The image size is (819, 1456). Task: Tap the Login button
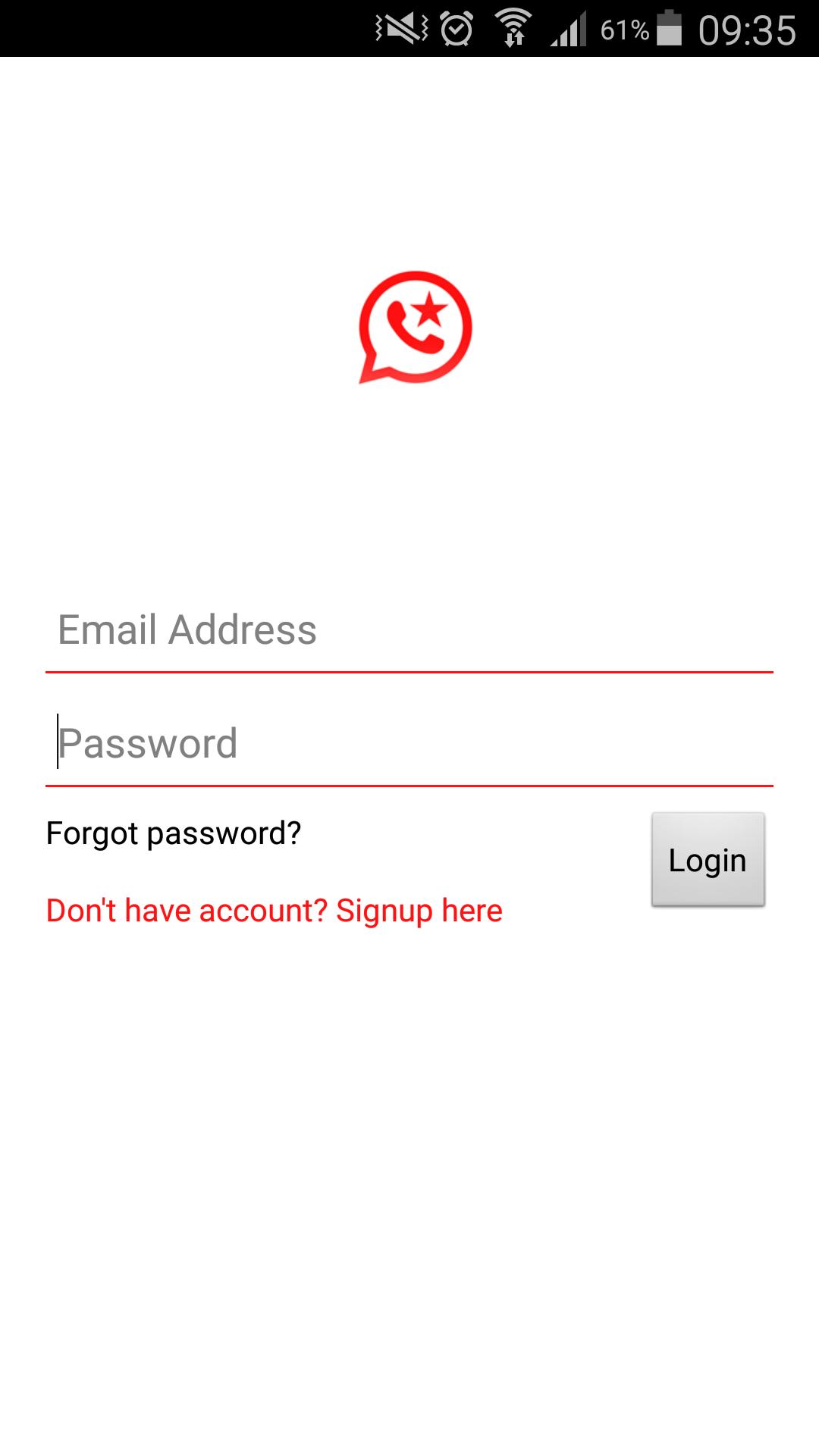(x=708, y=860)
